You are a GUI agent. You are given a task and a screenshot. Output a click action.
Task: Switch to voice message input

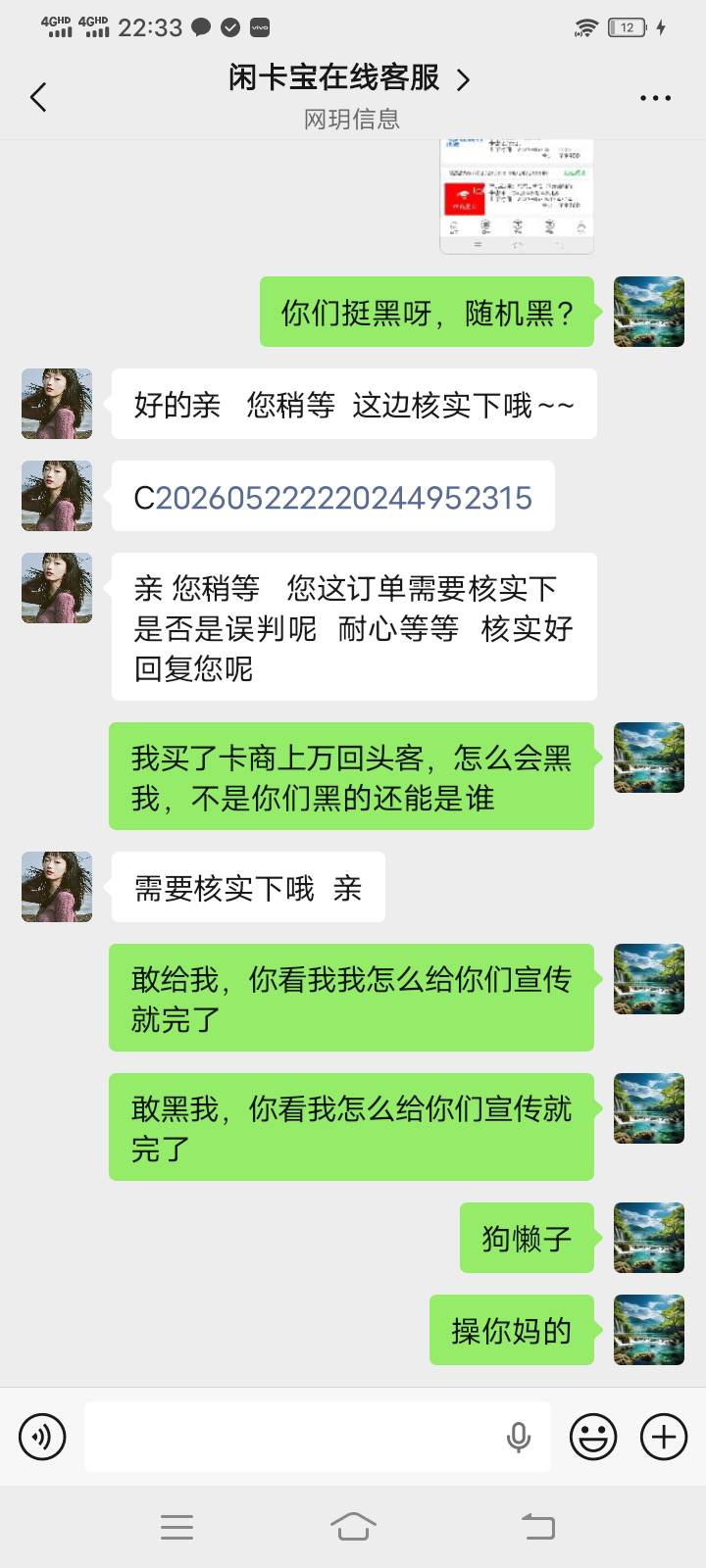point(42,1437)
